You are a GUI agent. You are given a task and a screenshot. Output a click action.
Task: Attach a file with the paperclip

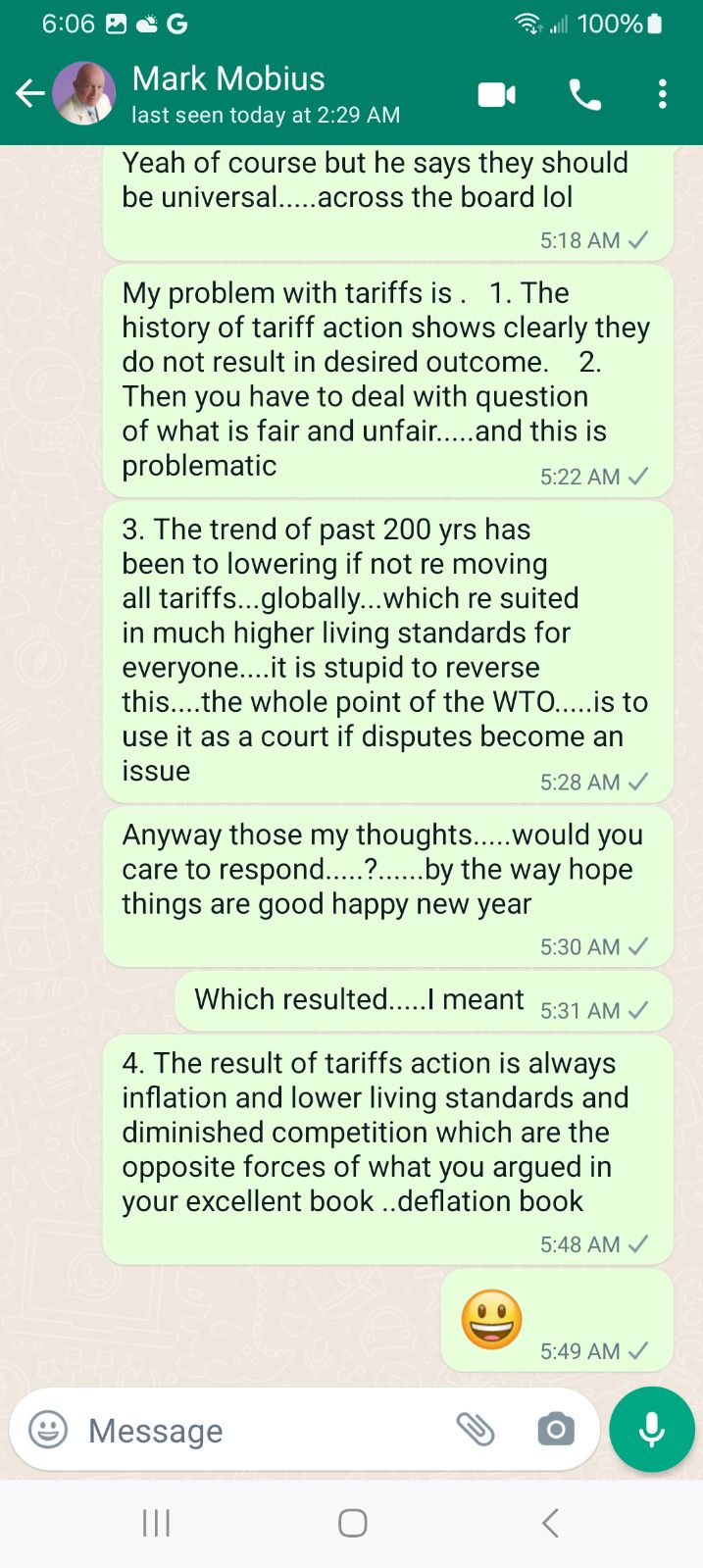pyautogui.click(x=476, y=1430)
